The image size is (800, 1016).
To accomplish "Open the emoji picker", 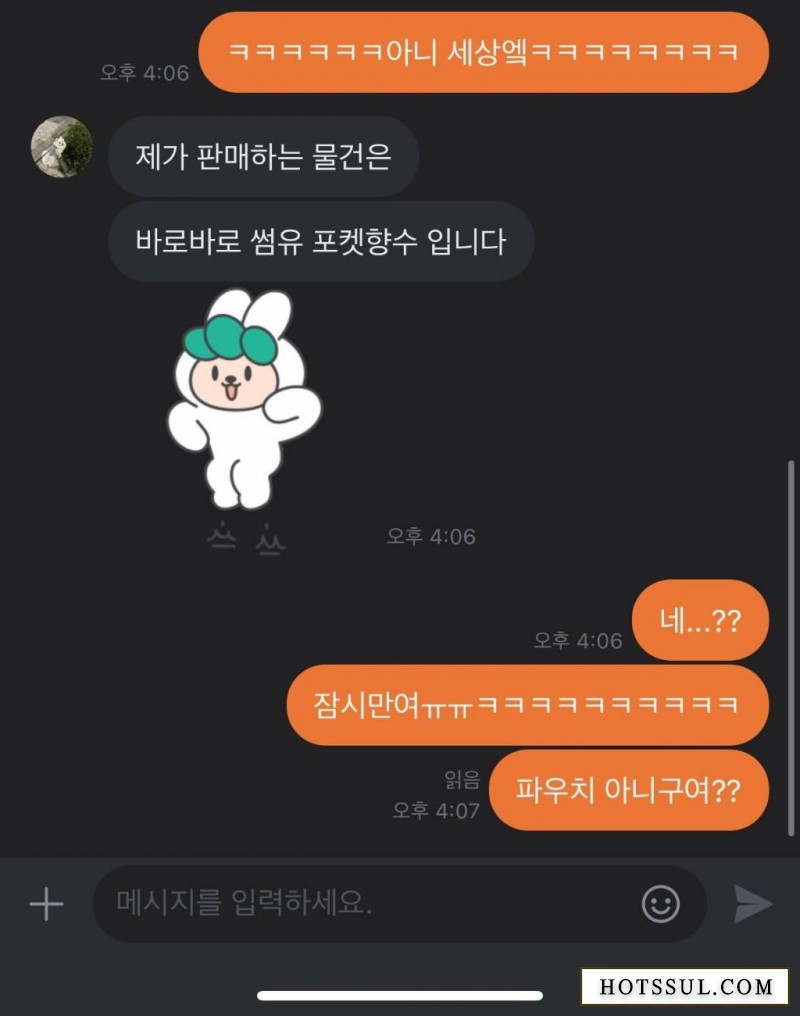I will tap(660, 905).
